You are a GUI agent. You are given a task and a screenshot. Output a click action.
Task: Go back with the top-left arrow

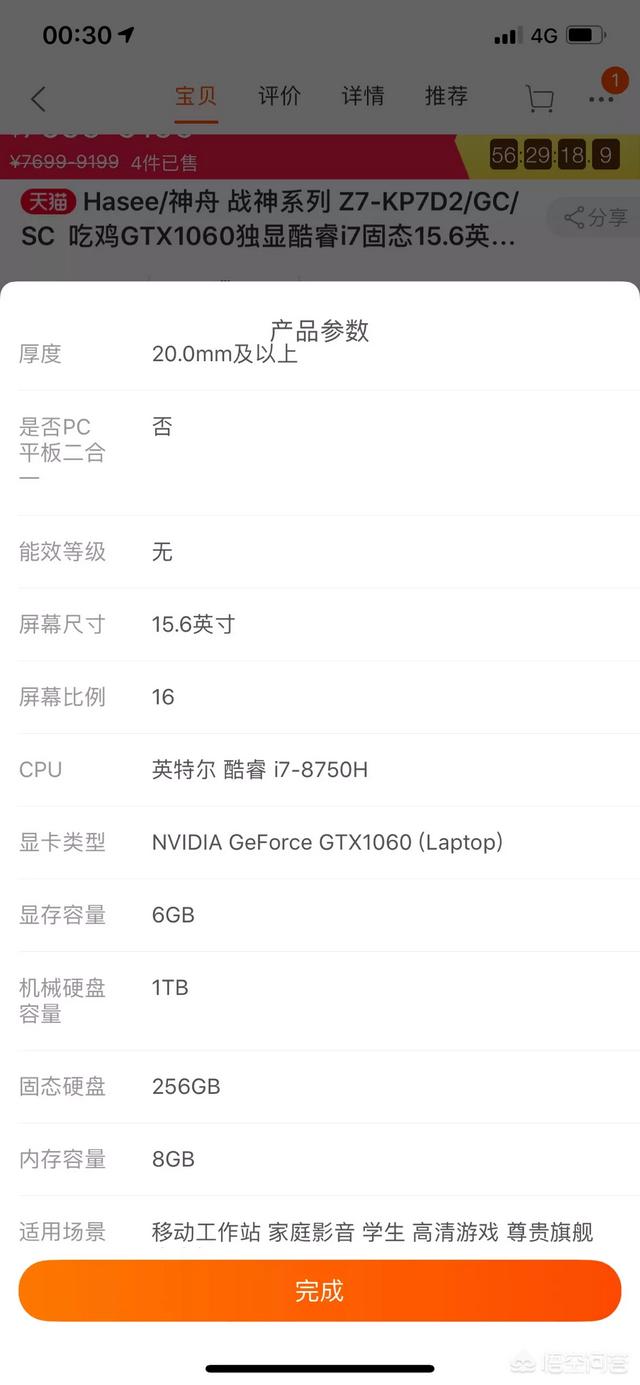point(38,99)
